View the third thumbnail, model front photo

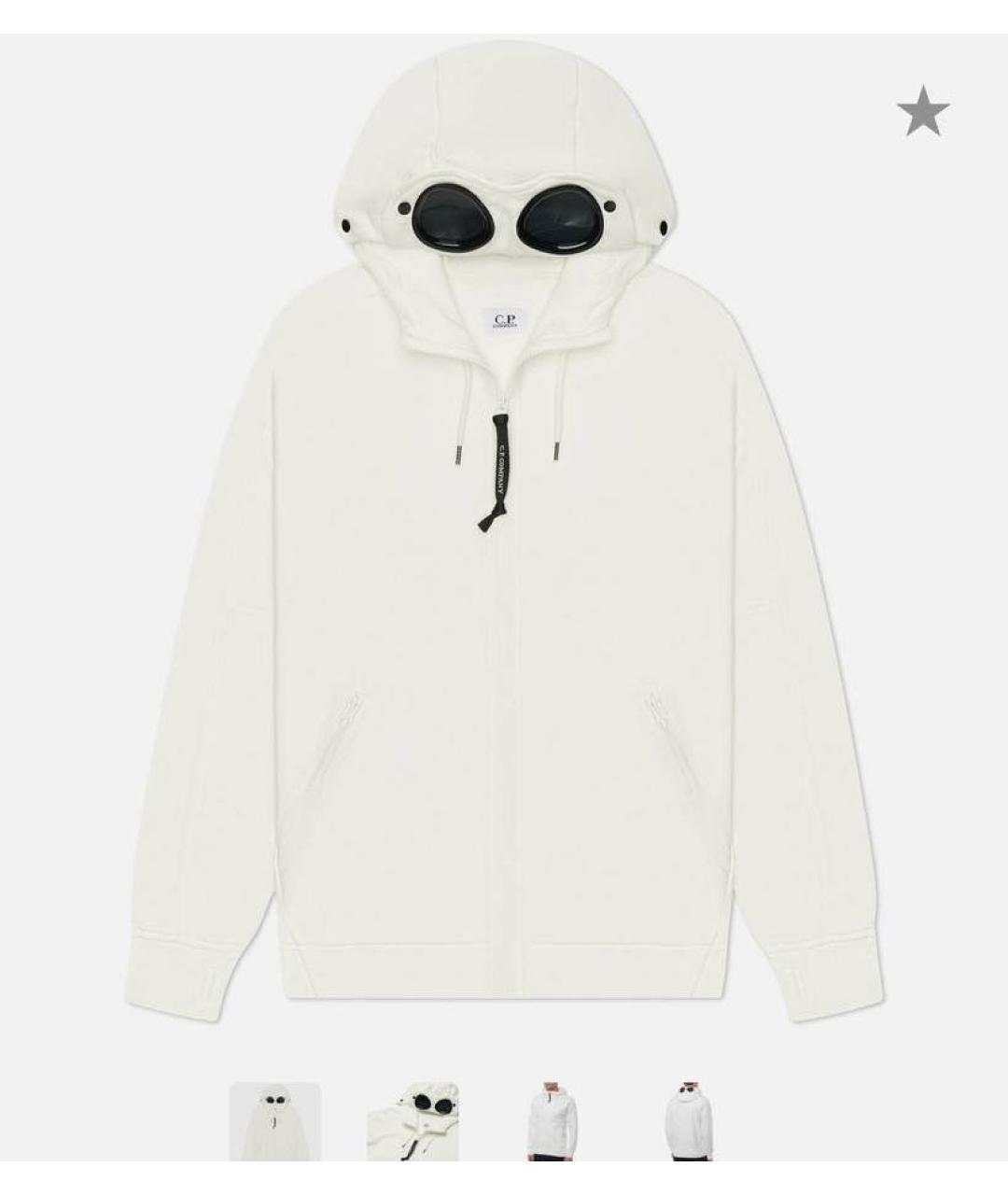coord(551,1120)
